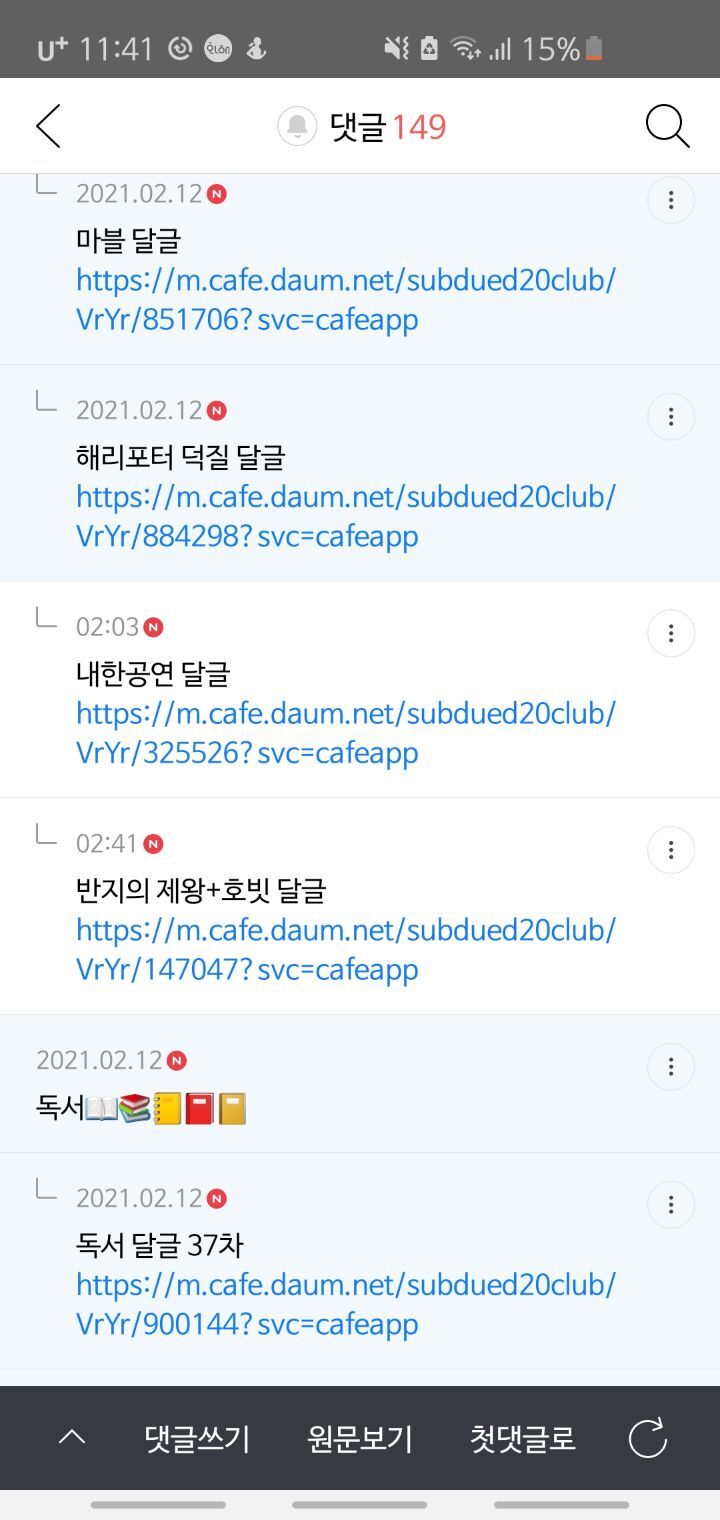Open options menu for 독서 emoji comment
Screen dimensions: 720x1520
click(x=671, y=1067)
